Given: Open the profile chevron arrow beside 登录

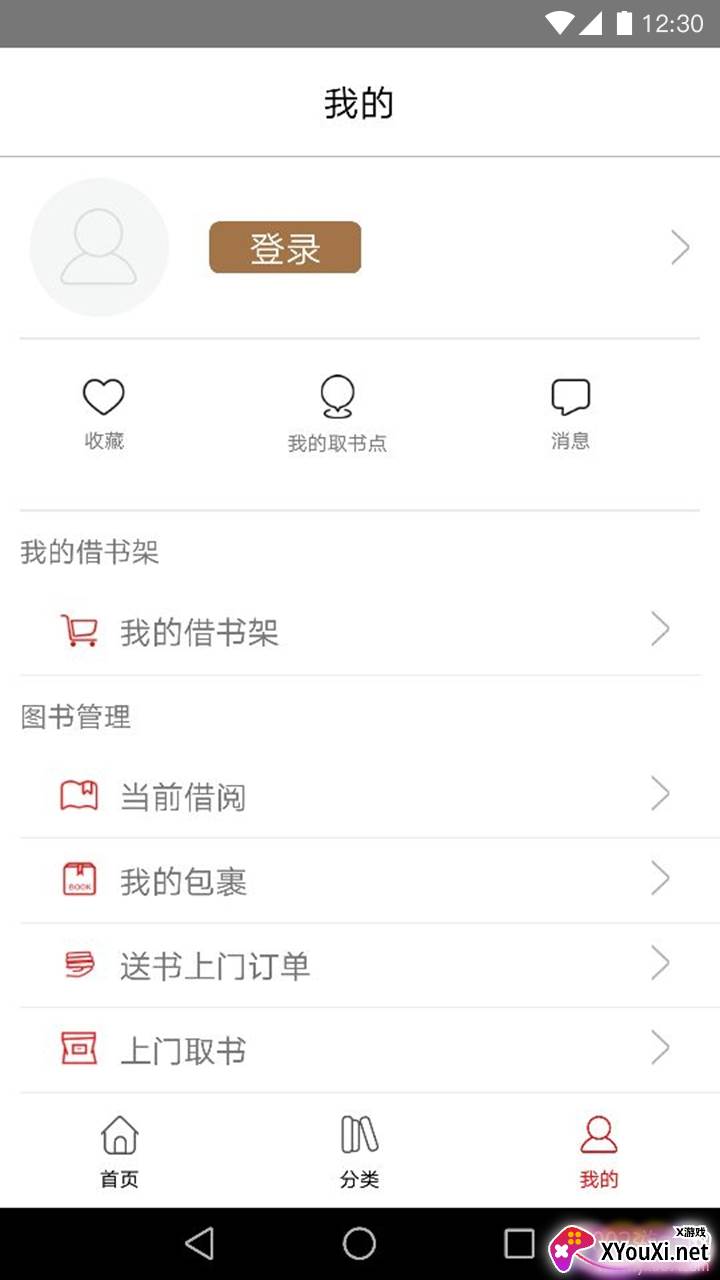Looking at the screenshot, I should (680, 247).
